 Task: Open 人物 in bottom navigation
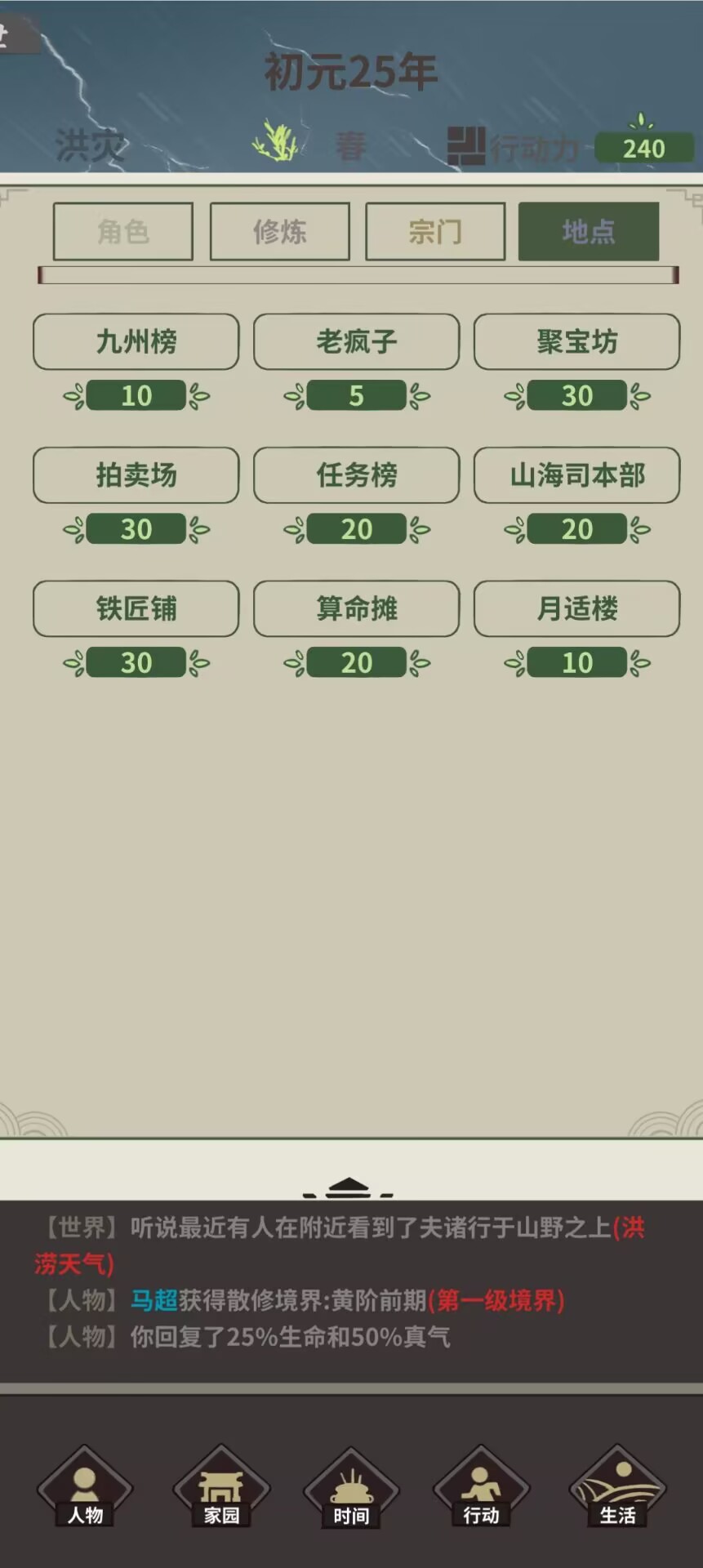[85, 1487]
